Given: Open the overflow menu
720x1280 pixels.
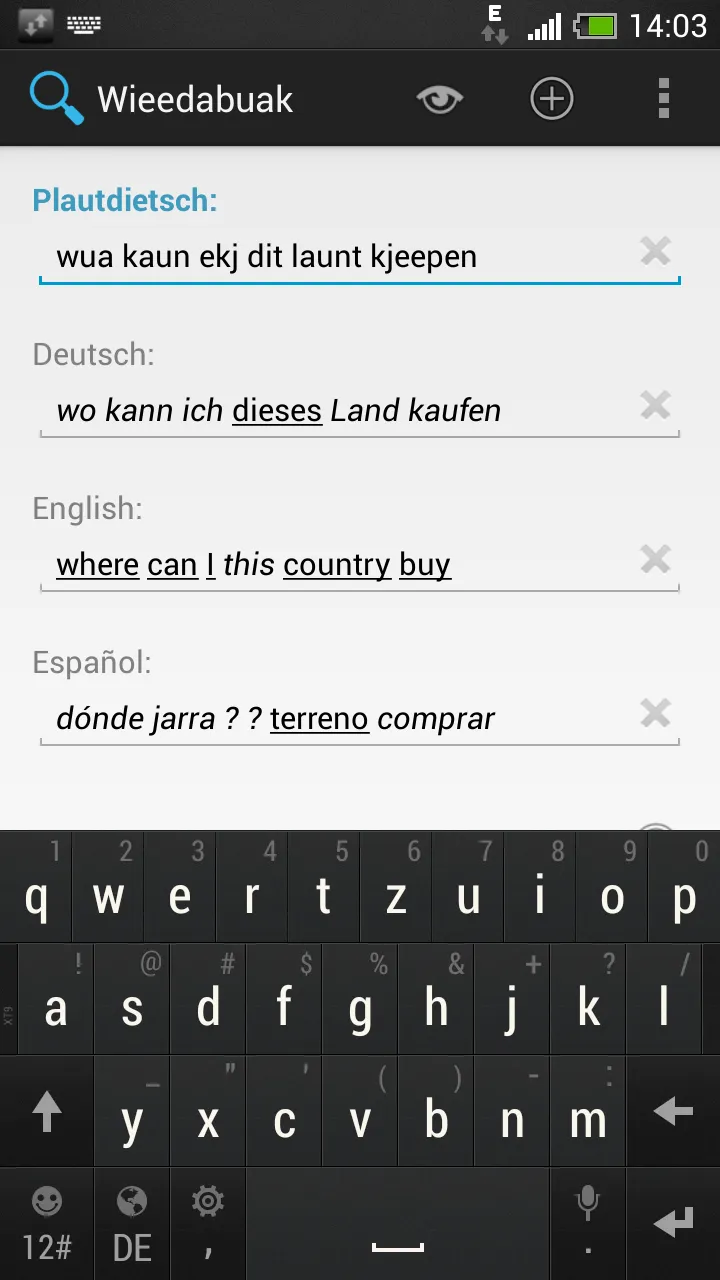Looking at the screenshot, I should coord(664,99).
